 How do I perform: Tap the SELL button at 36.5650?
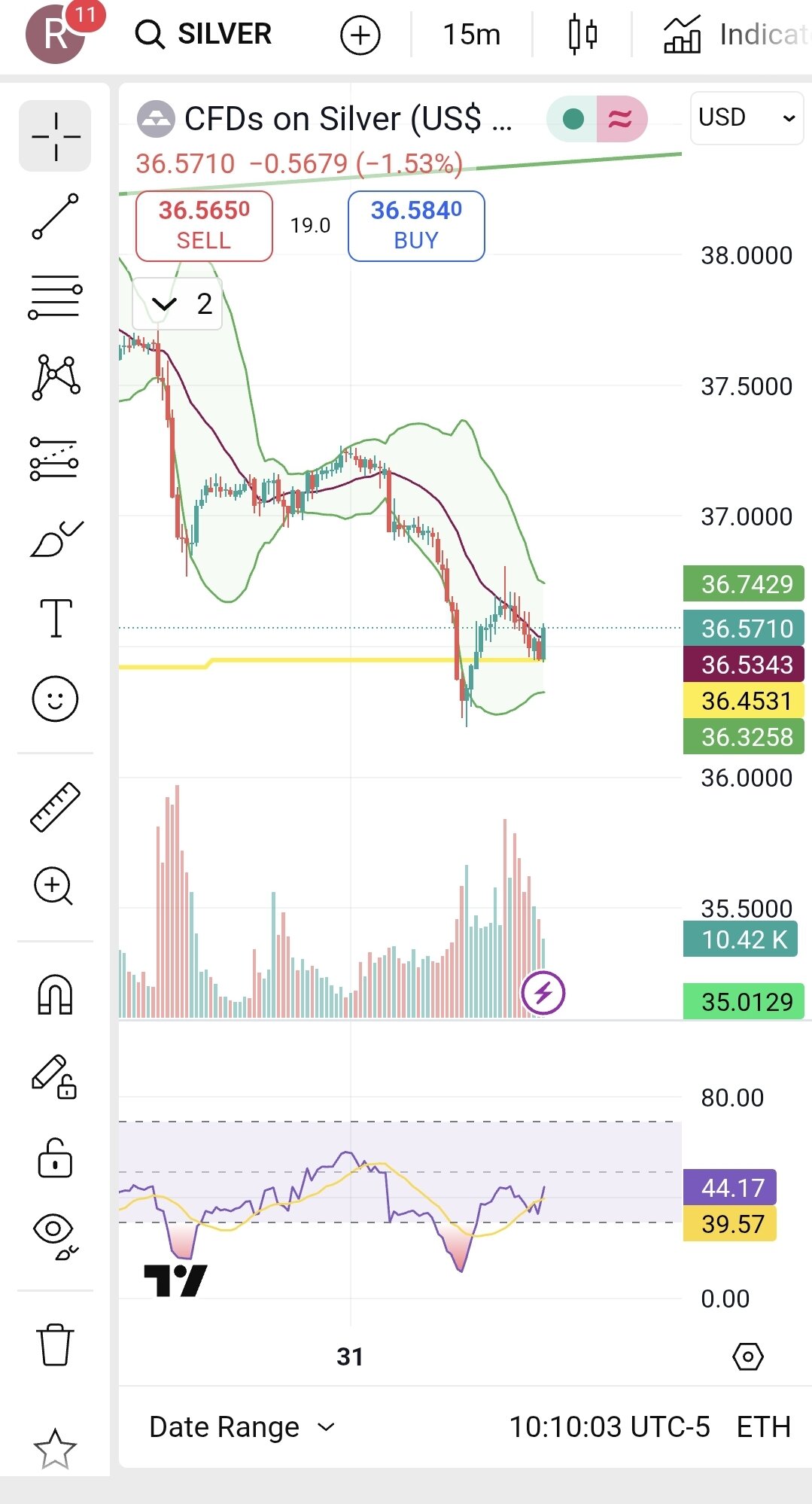pyautogui.click(x=204, y=226)
